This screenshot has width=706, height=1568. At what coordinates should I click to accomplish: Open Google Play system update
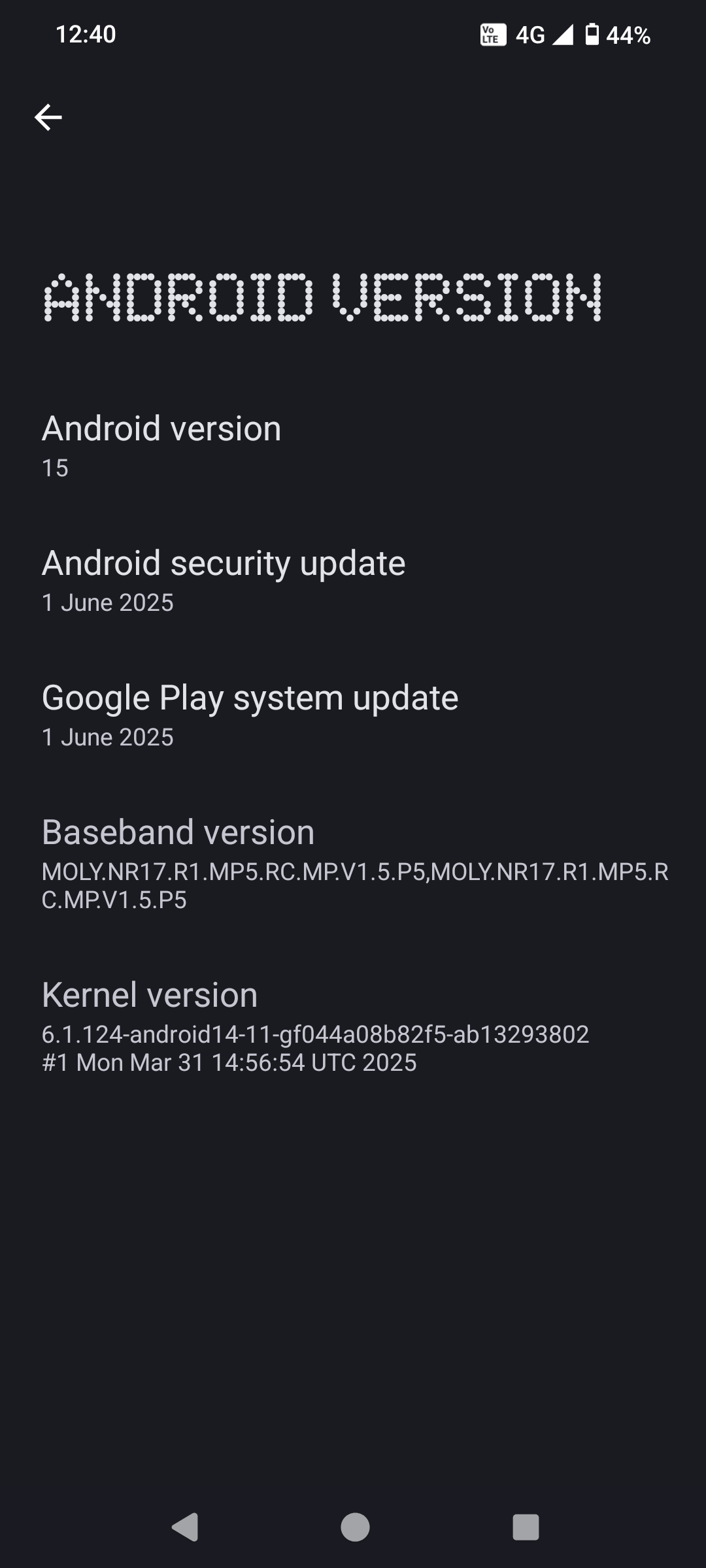(x=353, y=715)
